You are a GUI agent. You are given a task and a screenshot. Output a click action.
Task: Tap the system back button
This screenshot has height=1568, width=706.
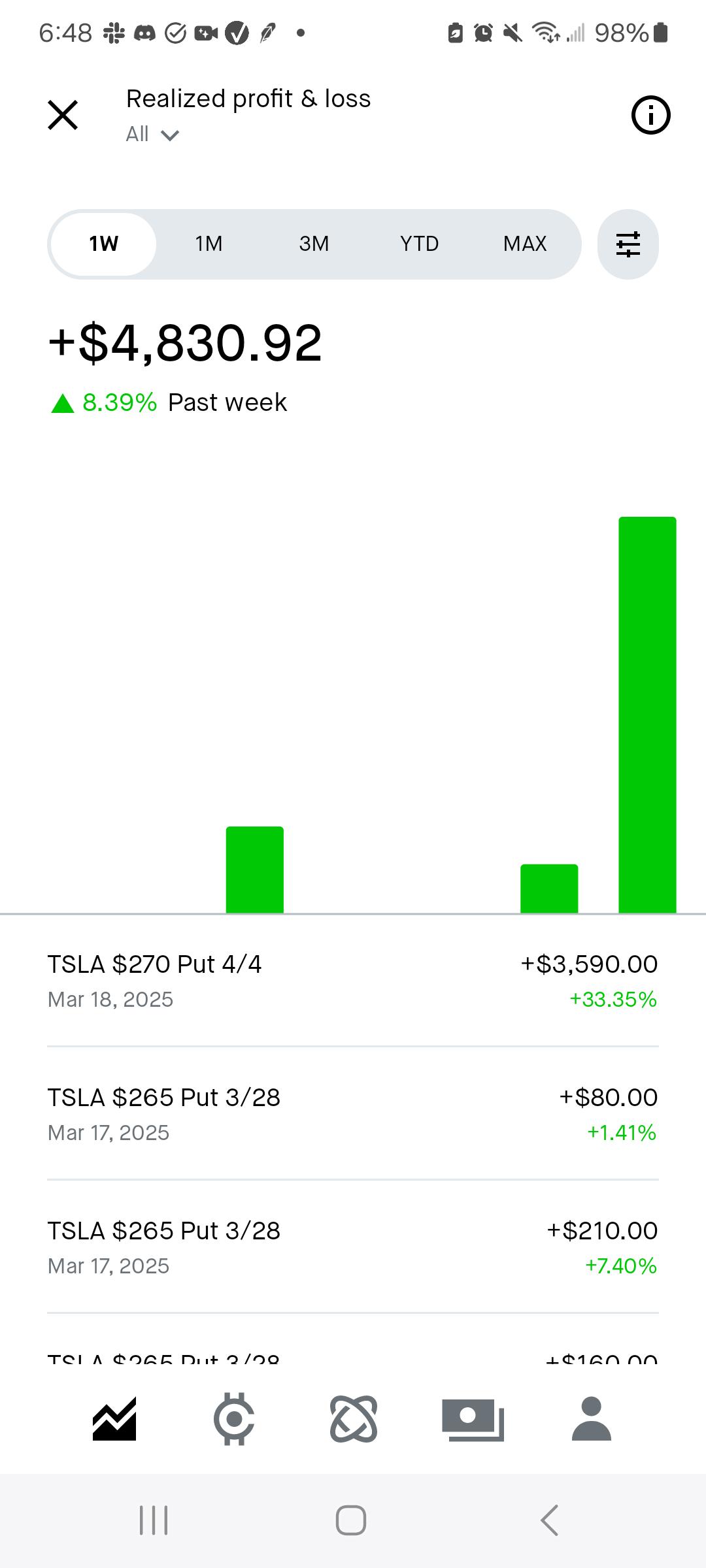(550, 1520)
